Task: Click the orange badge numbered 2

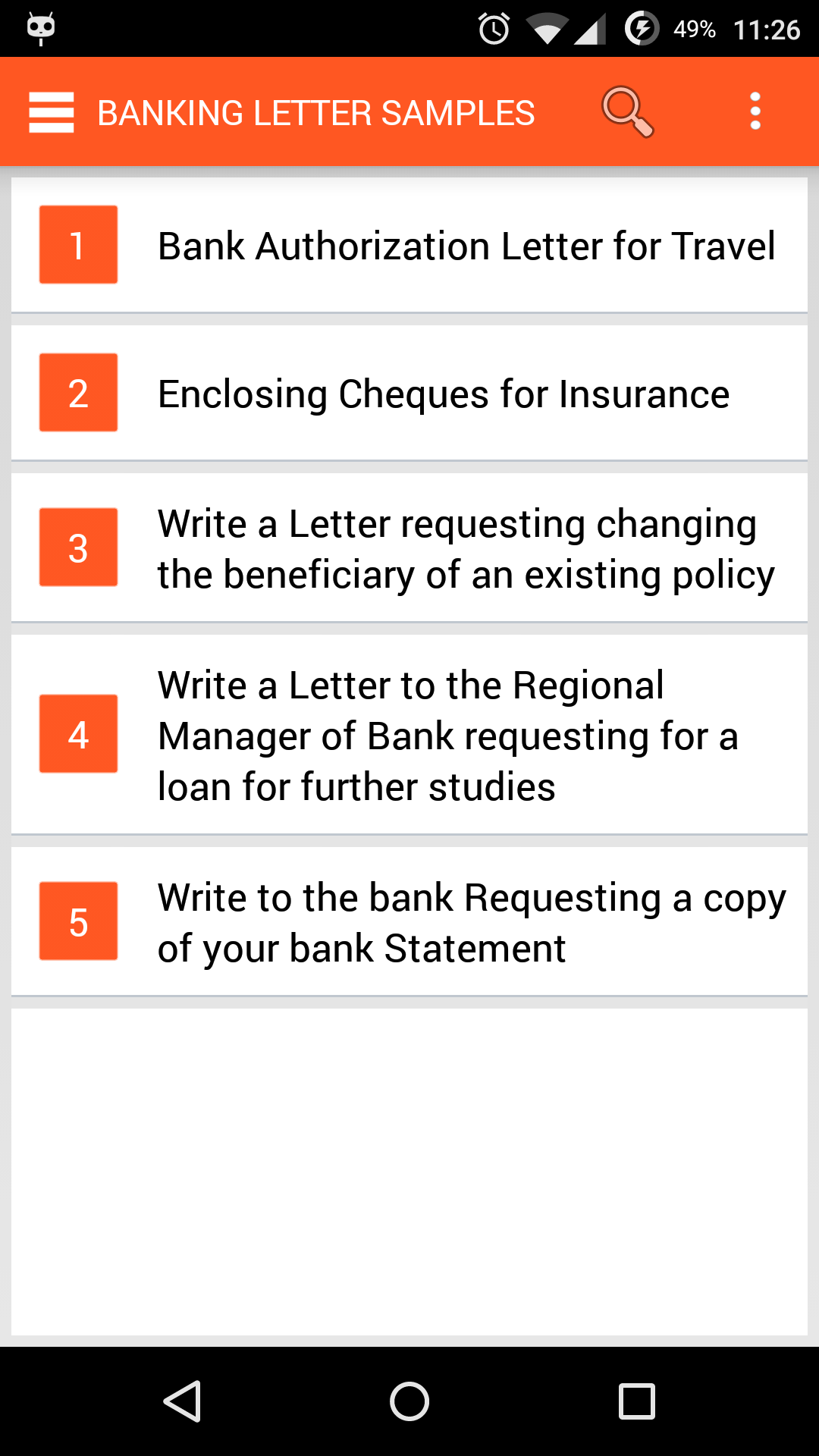Action: 78,392
